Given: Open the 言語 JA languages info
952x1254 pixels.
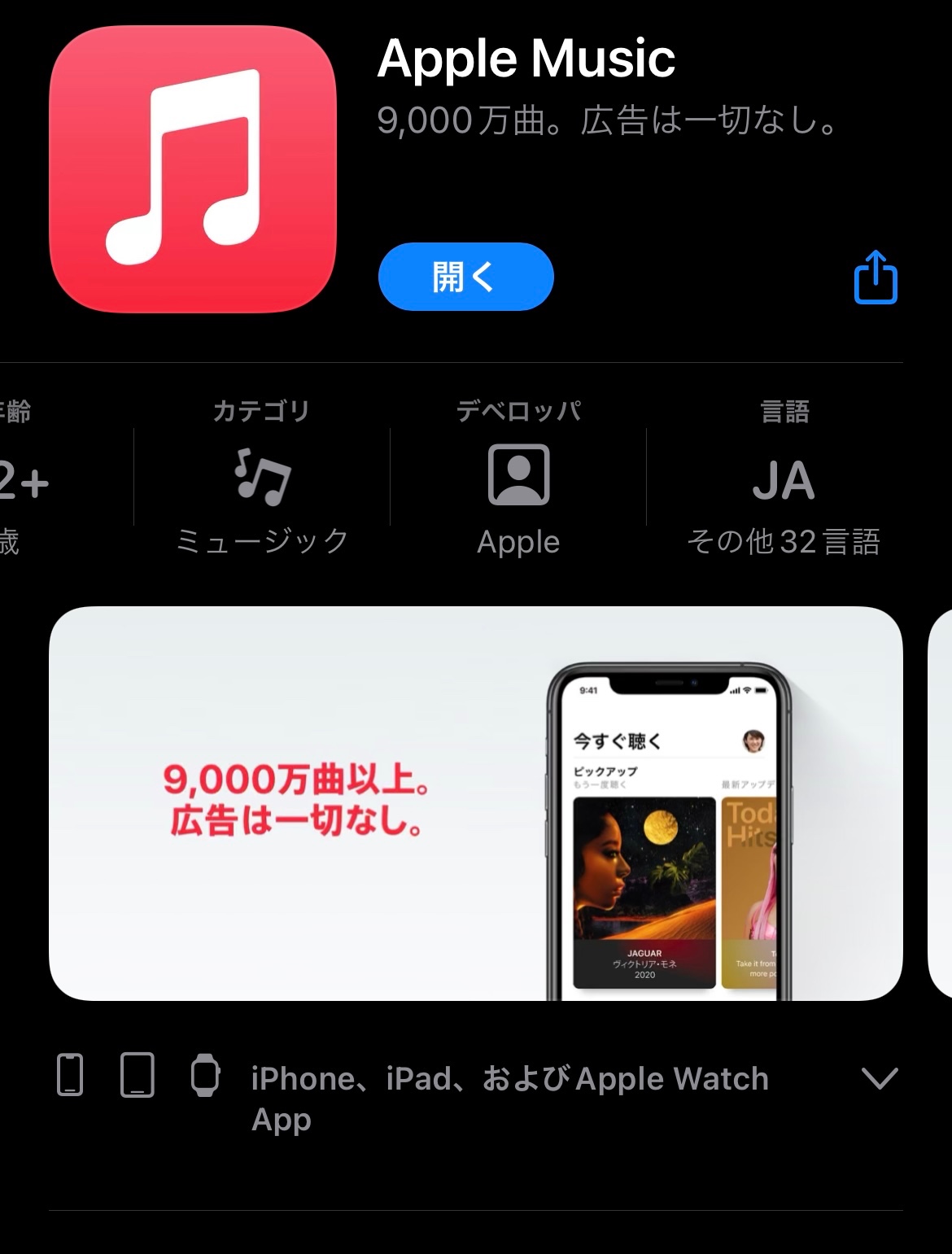Looking at the screenshot, I should point(783,478).
